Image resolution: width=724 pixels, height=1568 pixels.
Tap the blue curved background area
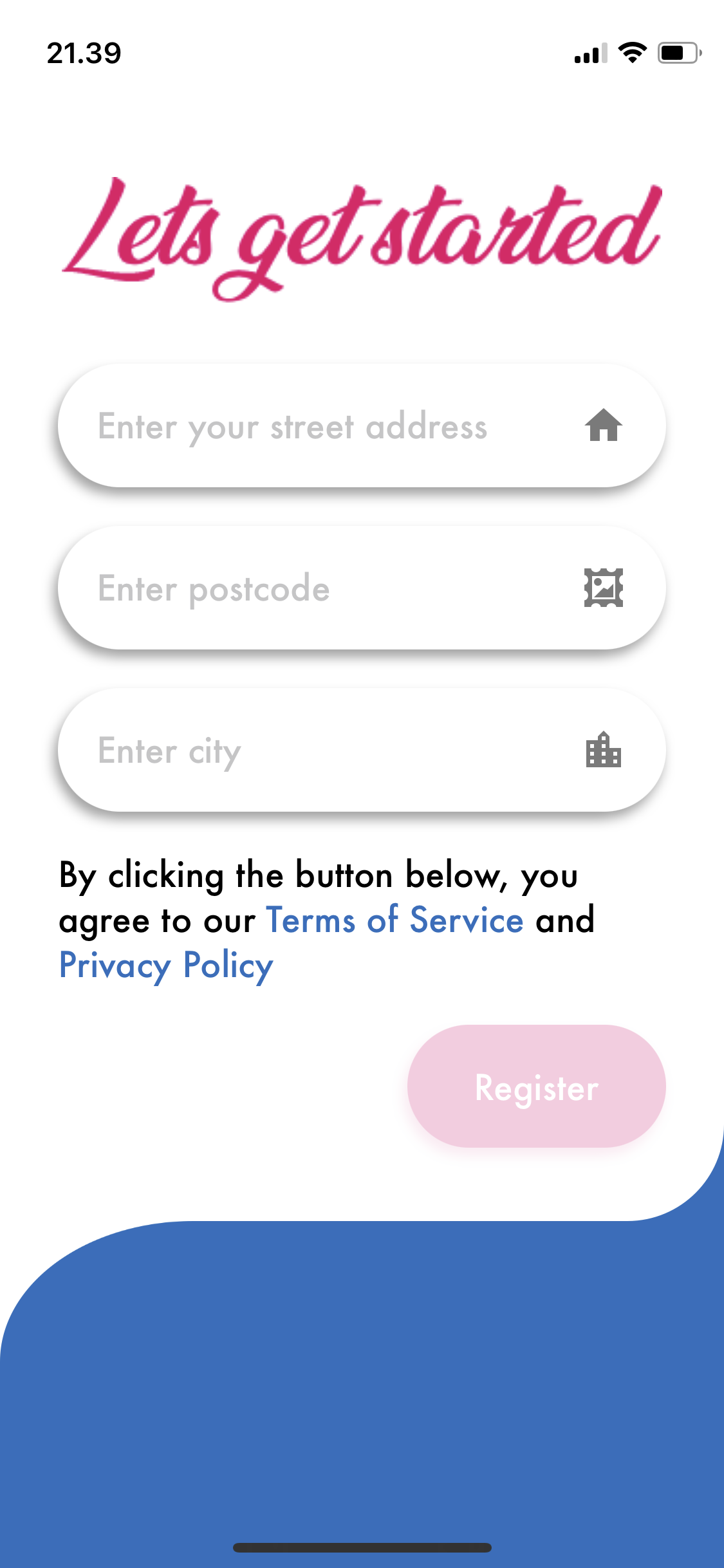[362, 1384]
